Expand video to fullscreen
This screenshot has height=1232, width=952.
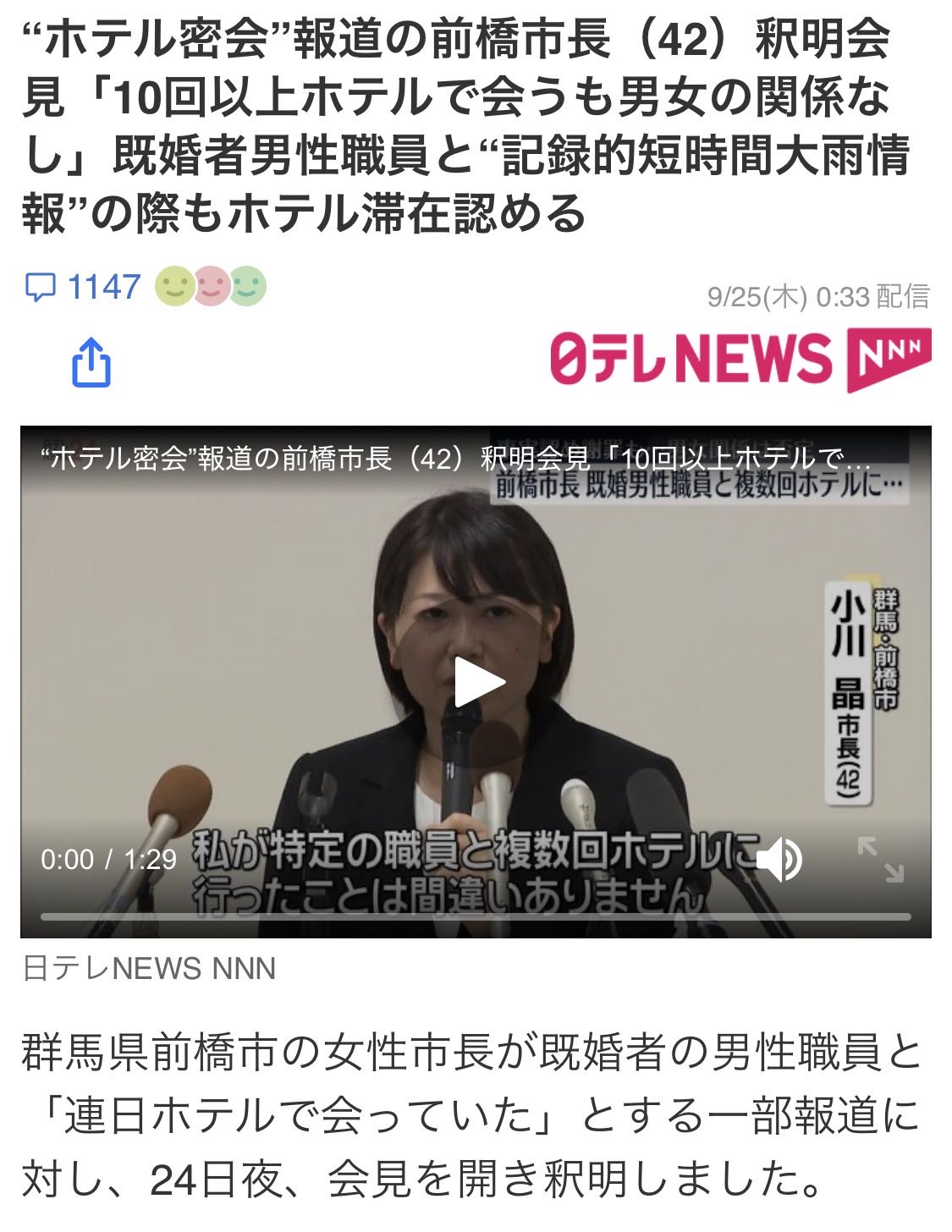[881, 859]
